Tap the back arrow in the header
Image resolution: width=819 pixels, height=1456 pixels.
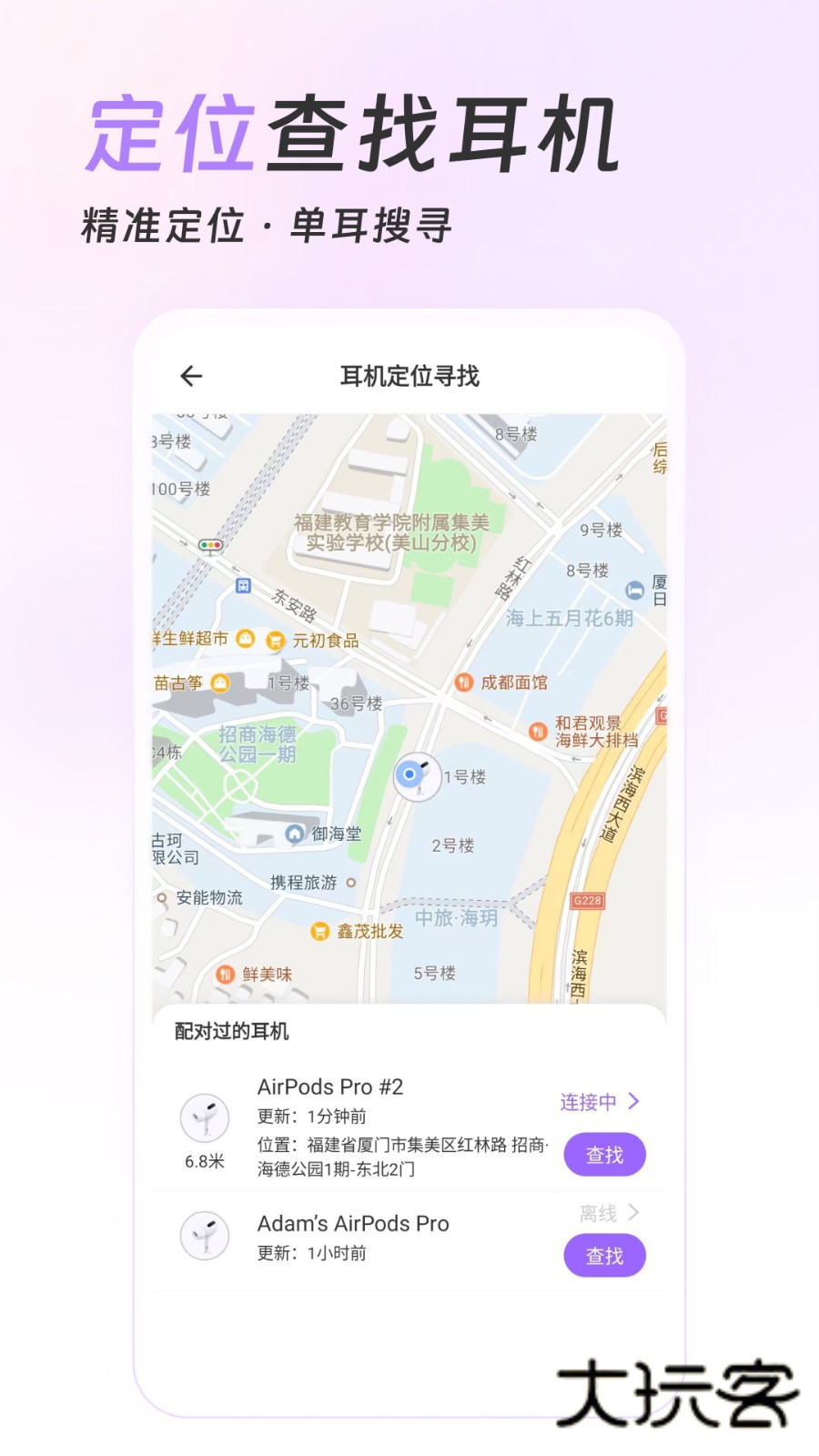[x=191, y=375]
